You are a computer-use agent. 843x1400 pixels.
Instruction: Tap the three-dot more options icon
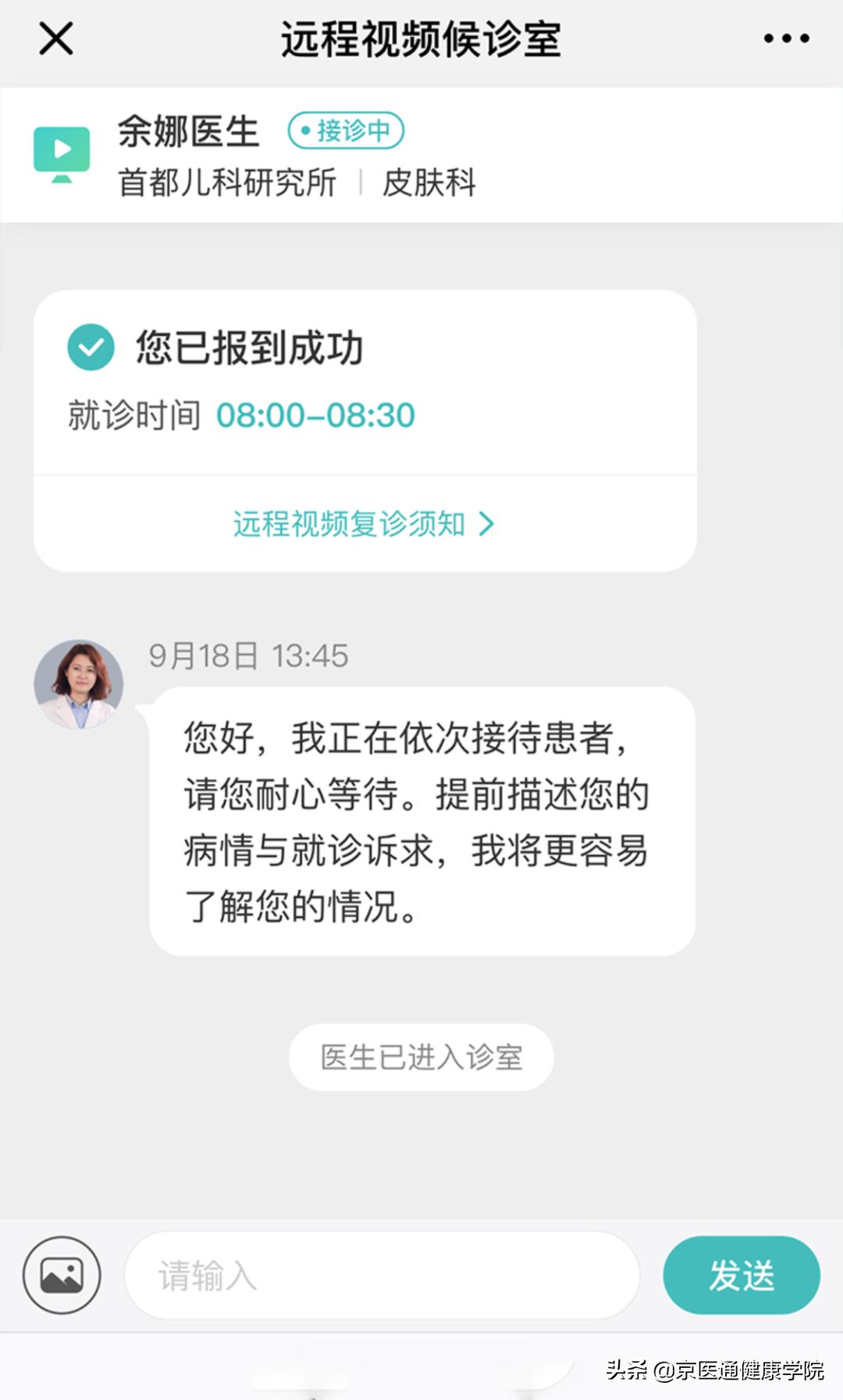coord(788,37)
